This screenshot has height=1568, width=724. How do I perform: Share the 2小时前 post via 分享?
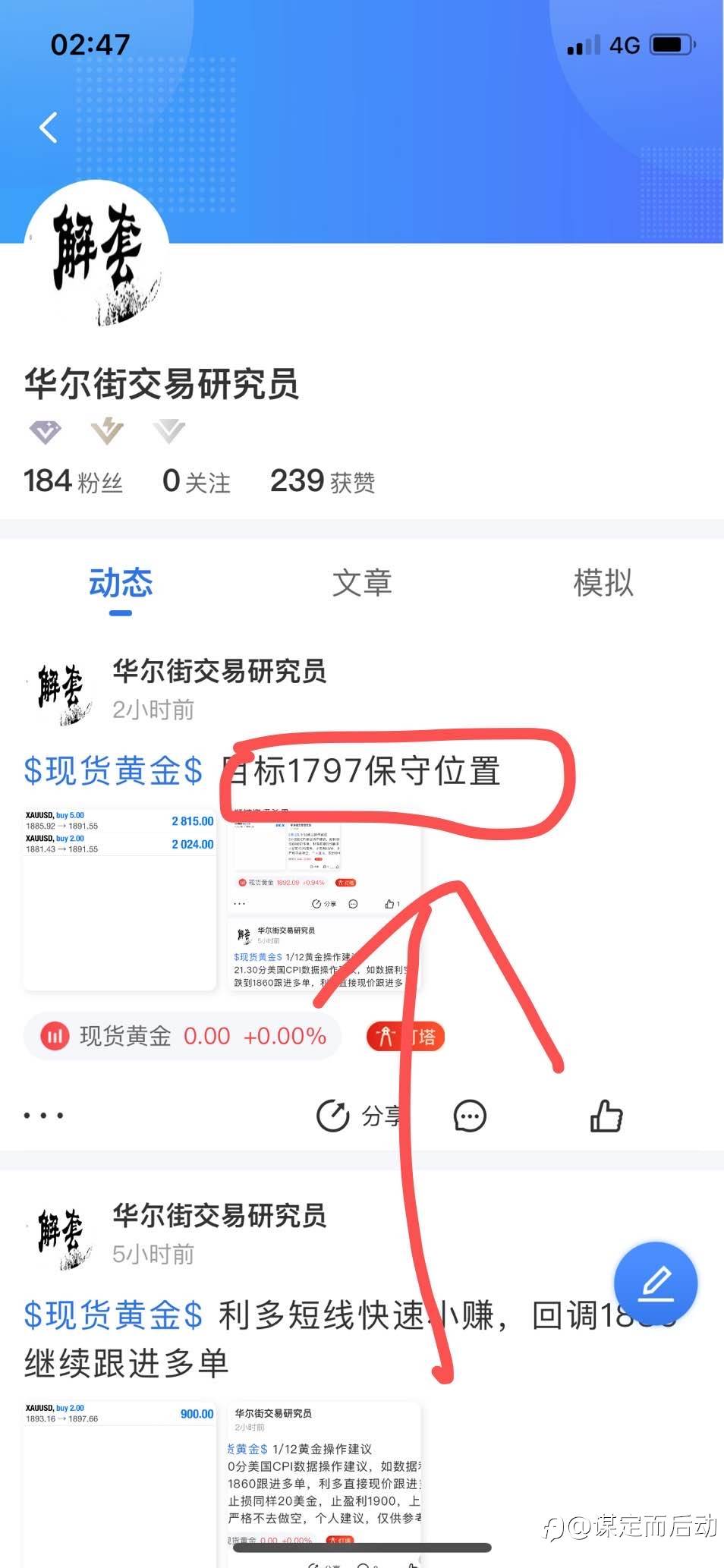pyautogui.click(x=357, y=1116)
